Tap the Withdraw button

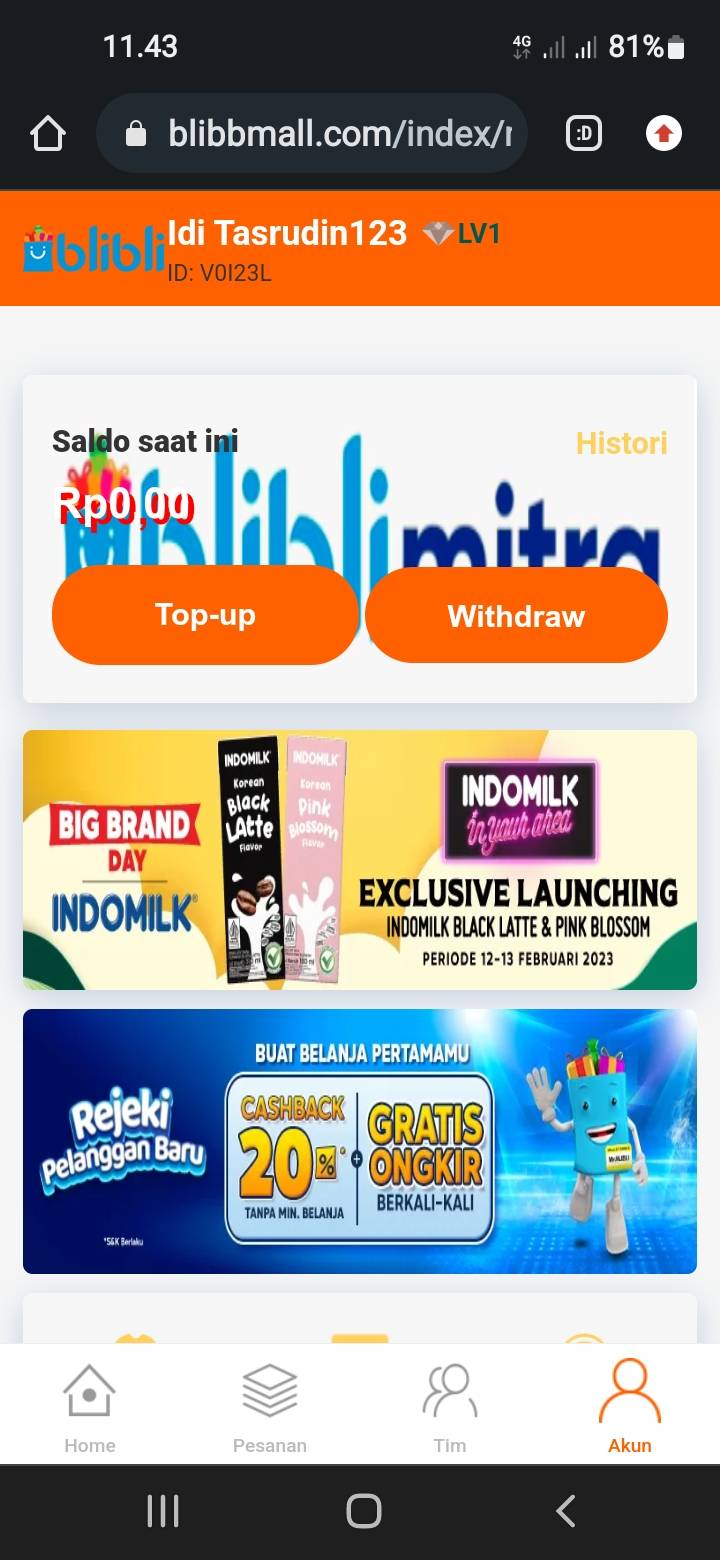click(516, 615)
